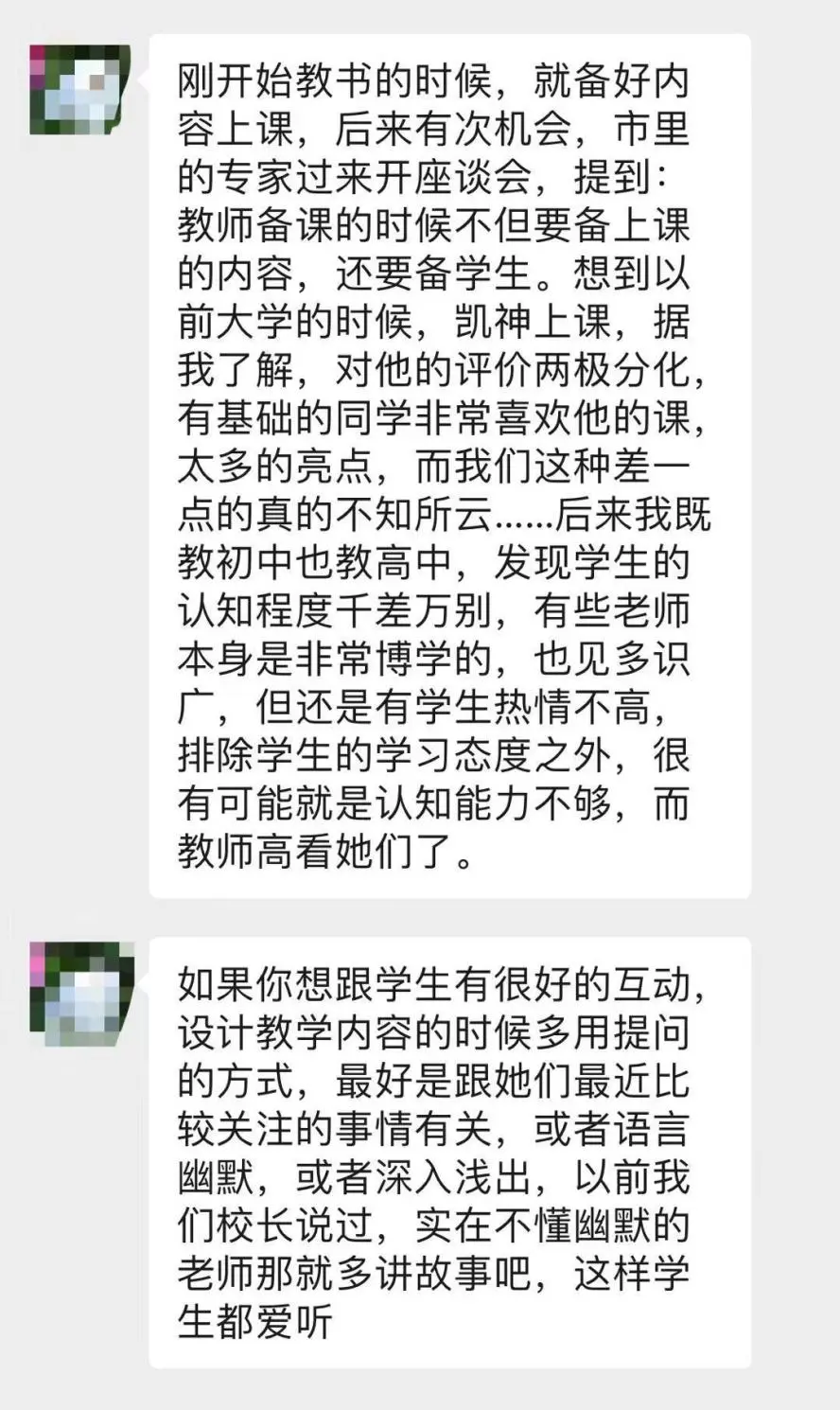Click the text 深入浅出
The image size is (840, 1410).
click(x=454, y=1178)
